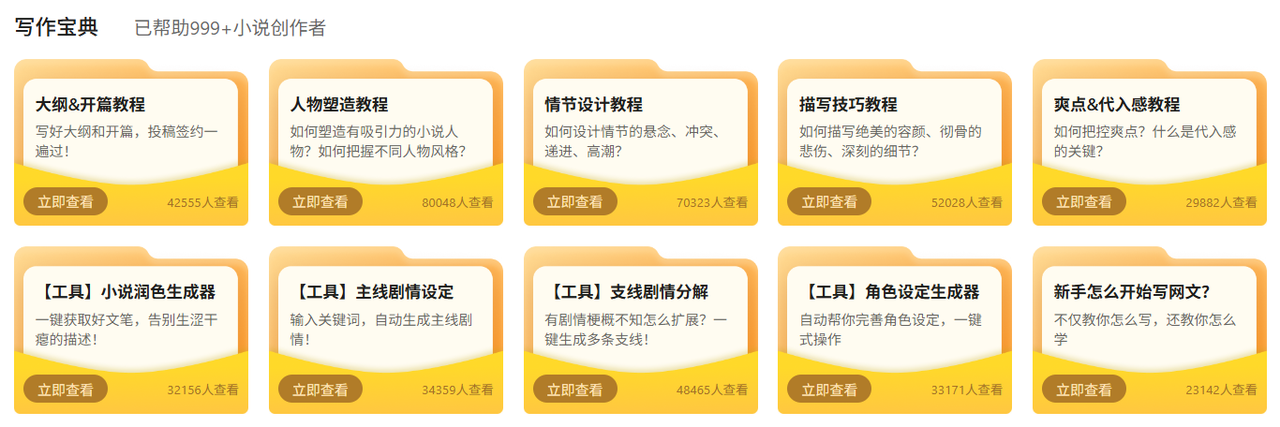Open 立即查看 for 人物塑造教程
This screenshot has width=1280, height=427.
(x=320, y=202)
